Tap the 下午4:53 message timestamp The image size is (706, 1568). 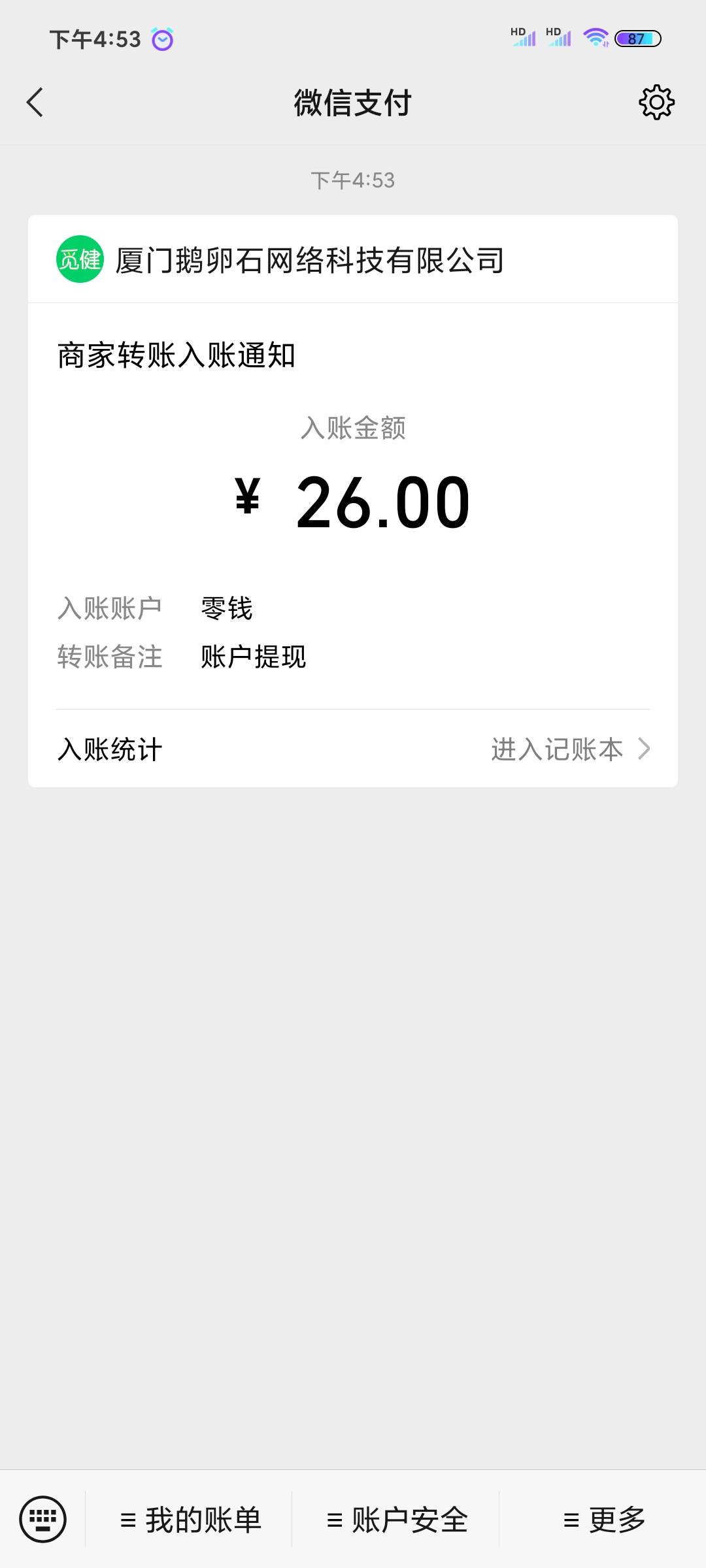point(353,181)
